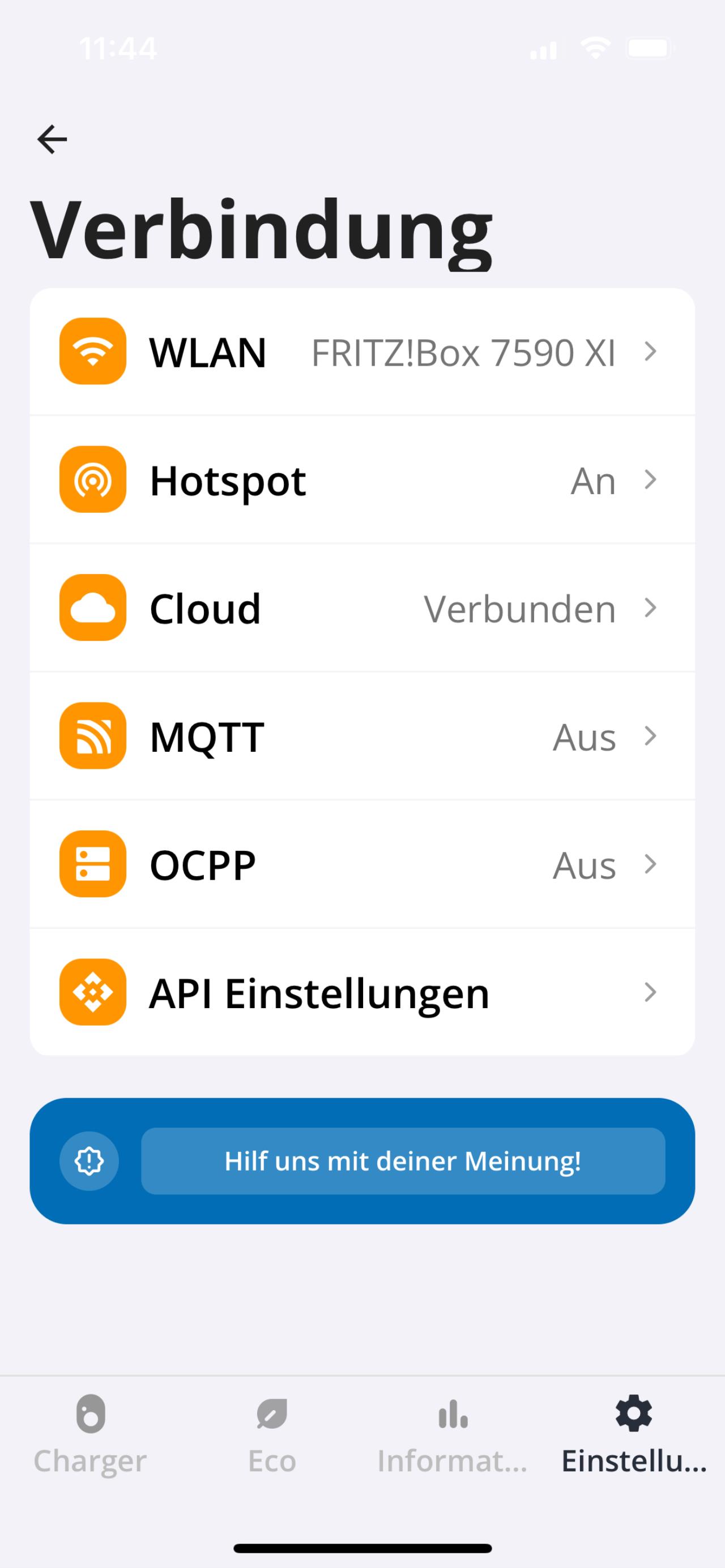Open WLAN settings for FRITZ!Box 7590 XI
725x1568 pixels.
(362, 352)
